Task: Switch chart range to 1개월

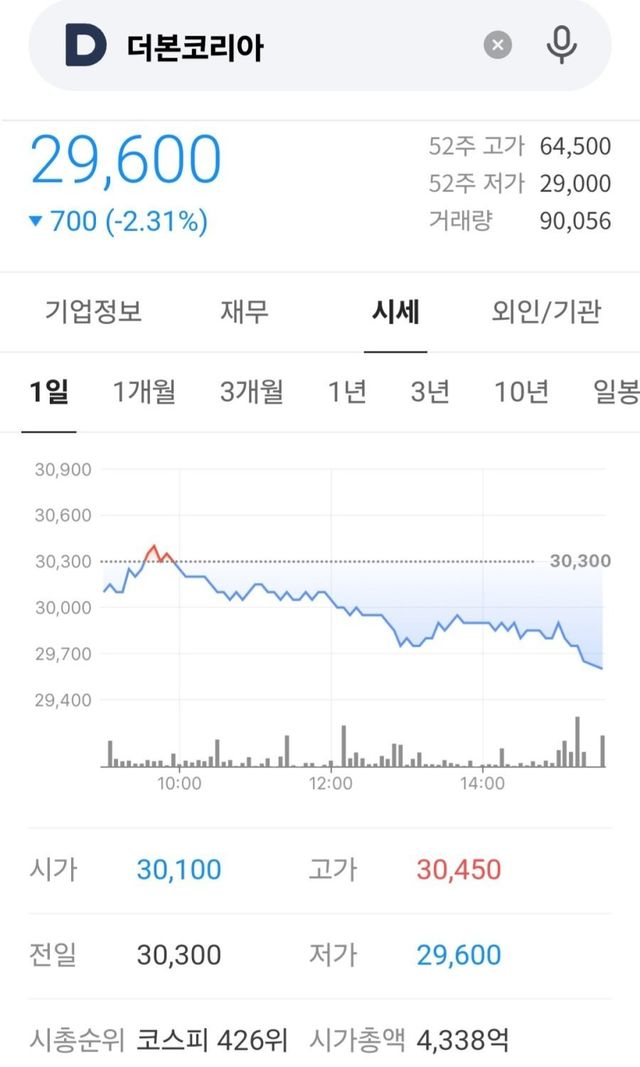Action: coord(144,392)
